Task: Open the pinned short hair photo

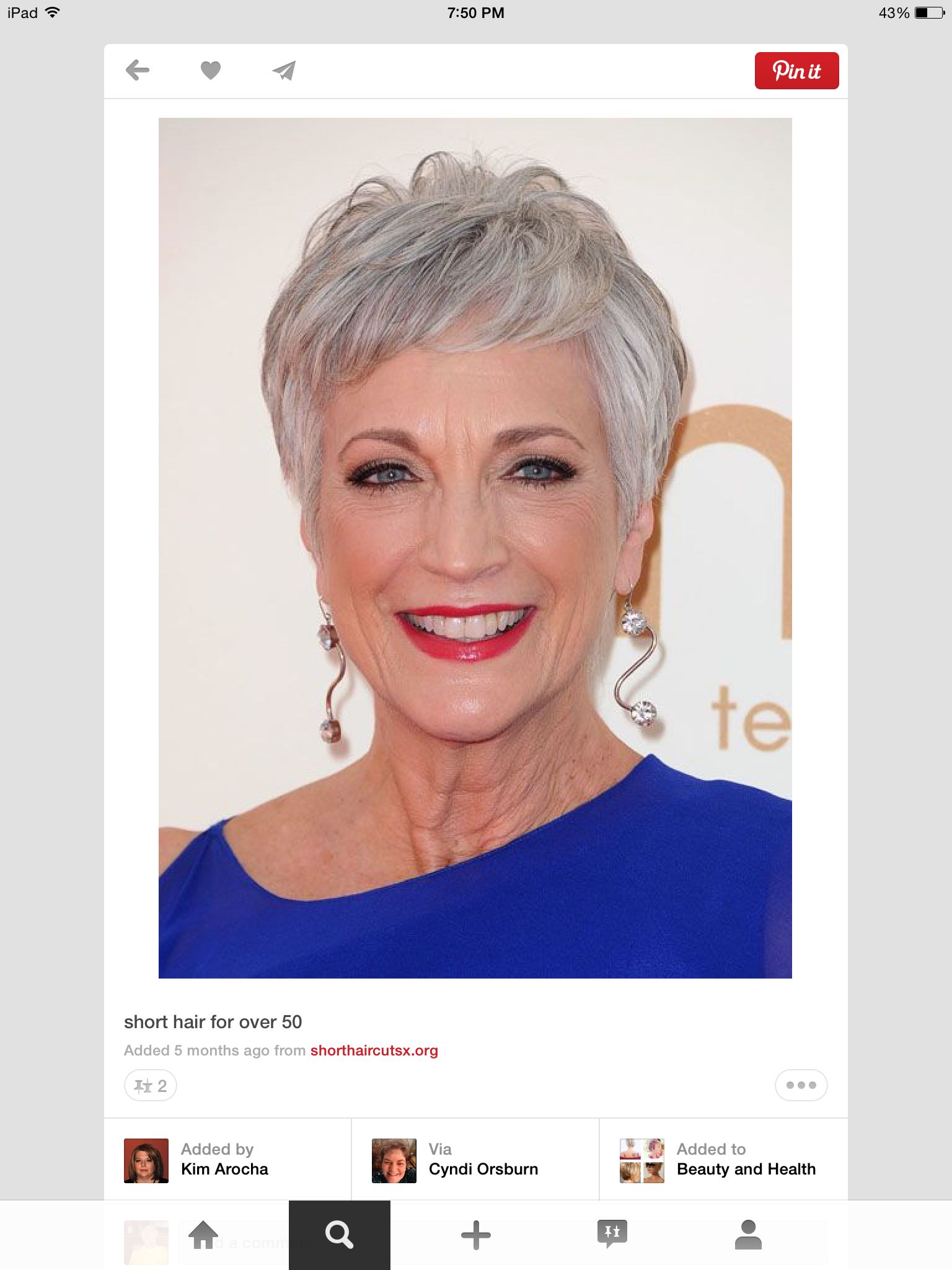Action: point(475,548)
